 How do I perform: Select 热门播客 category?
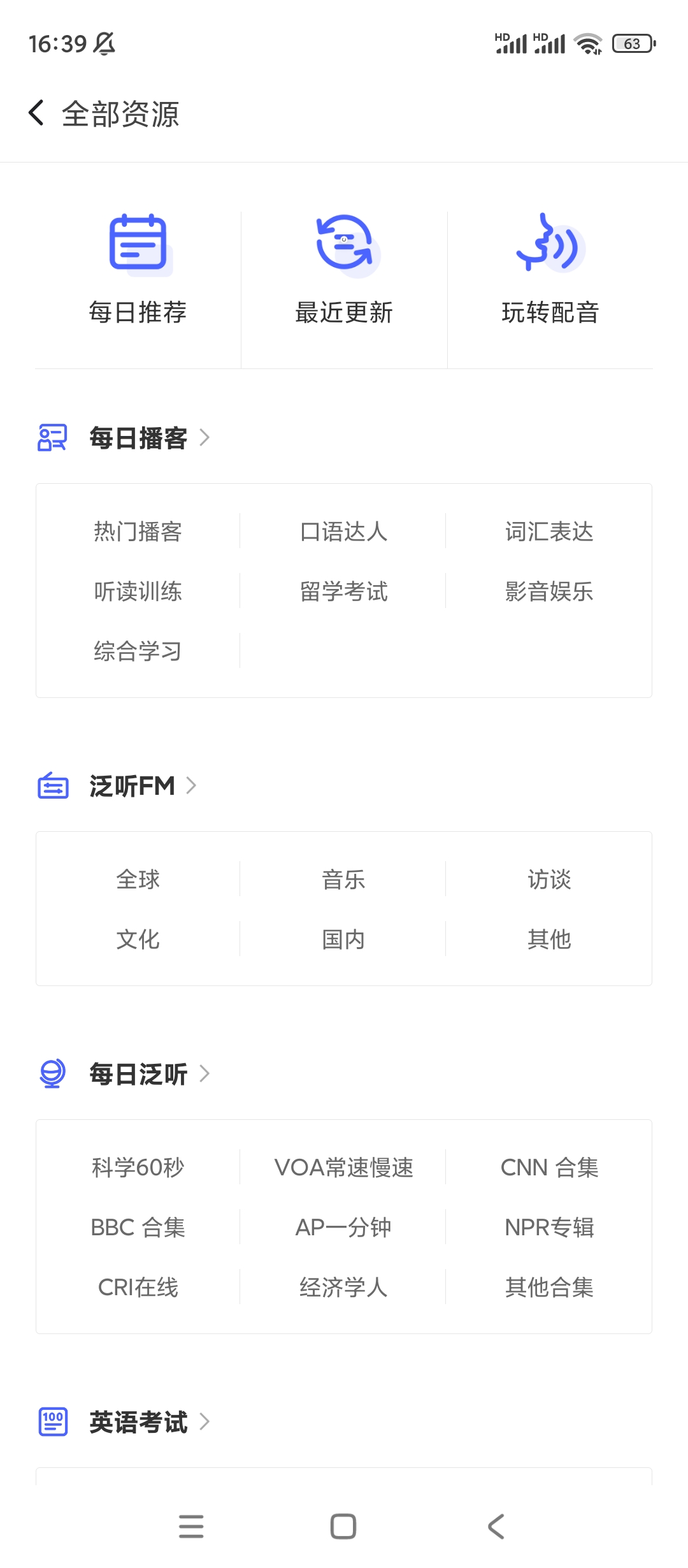(x=138, y=532)
